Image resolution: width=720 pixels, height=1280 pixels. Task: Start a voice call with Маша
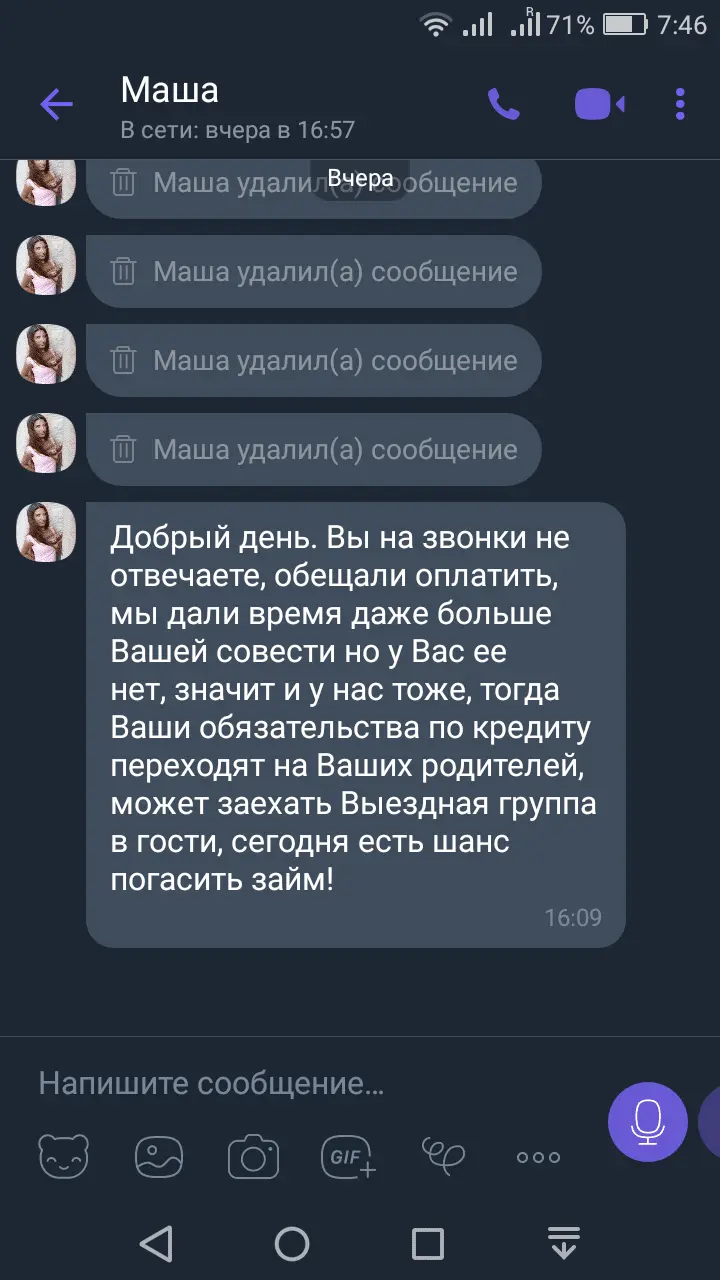click(x=503, y=104)
